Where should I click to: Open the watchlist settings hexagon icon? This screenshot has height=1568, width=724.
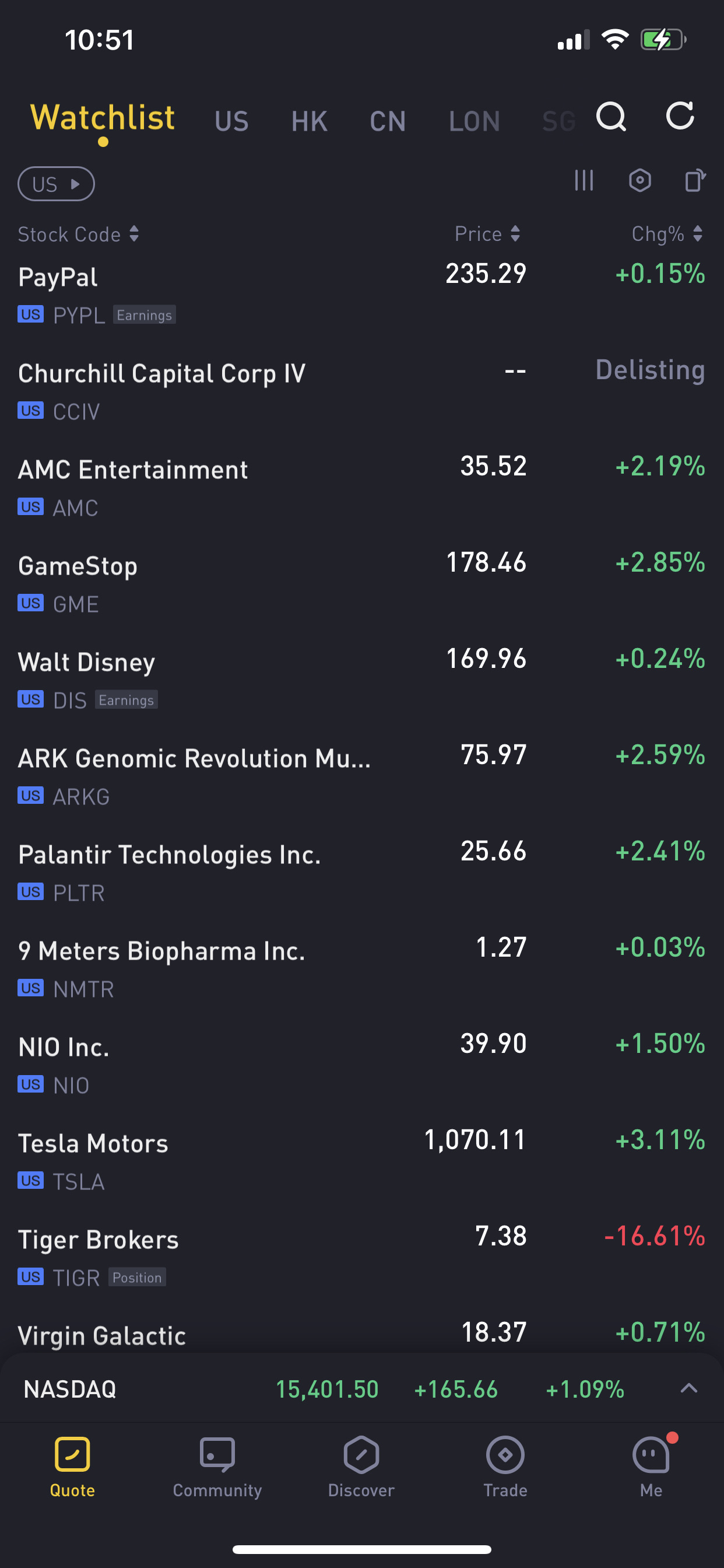coord(639,181)
